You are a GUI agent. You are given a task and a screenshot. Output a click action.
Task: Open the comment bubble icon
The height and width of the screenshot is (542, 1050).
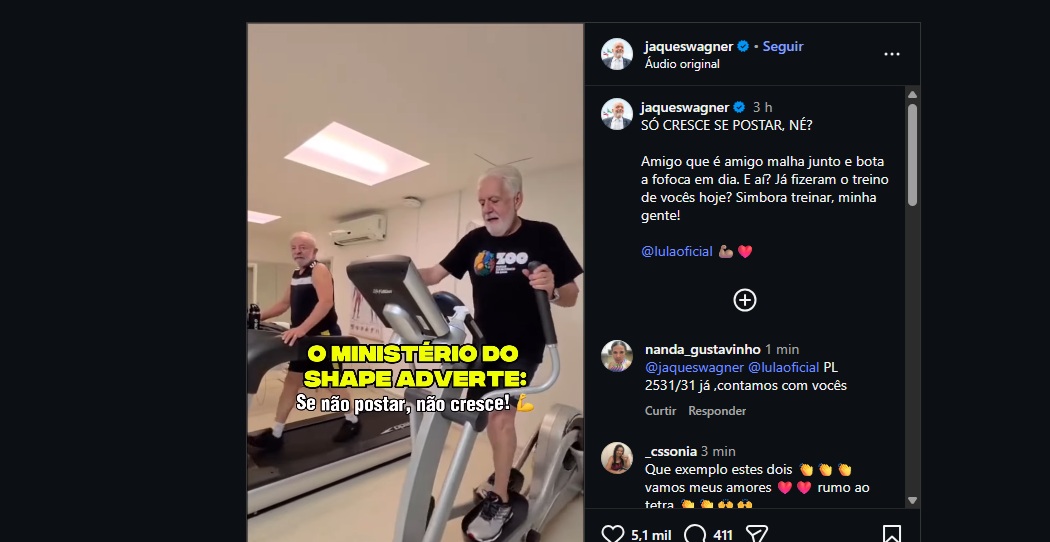pos(695,534)
